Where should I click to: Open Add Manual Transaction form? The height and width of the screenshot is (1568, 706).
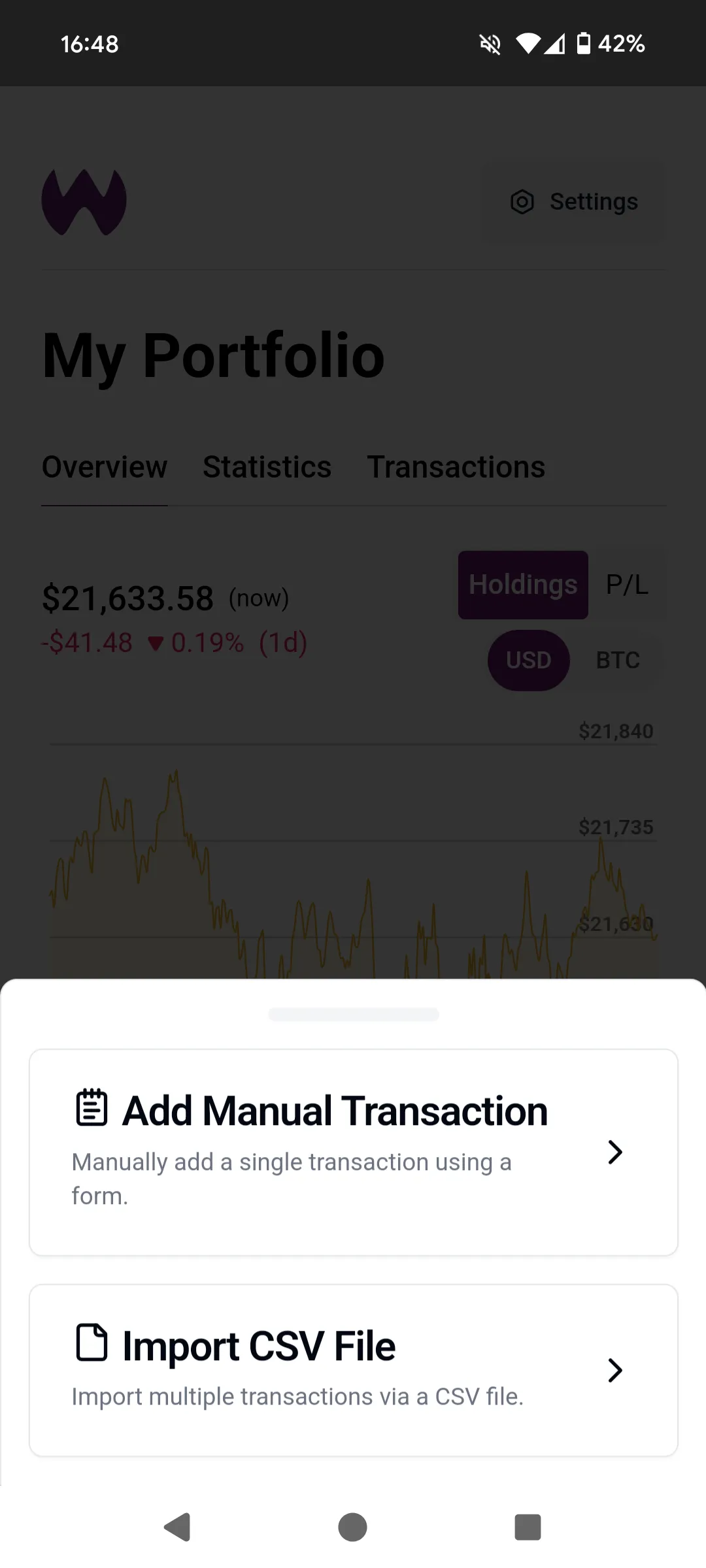click(353, 1152)
